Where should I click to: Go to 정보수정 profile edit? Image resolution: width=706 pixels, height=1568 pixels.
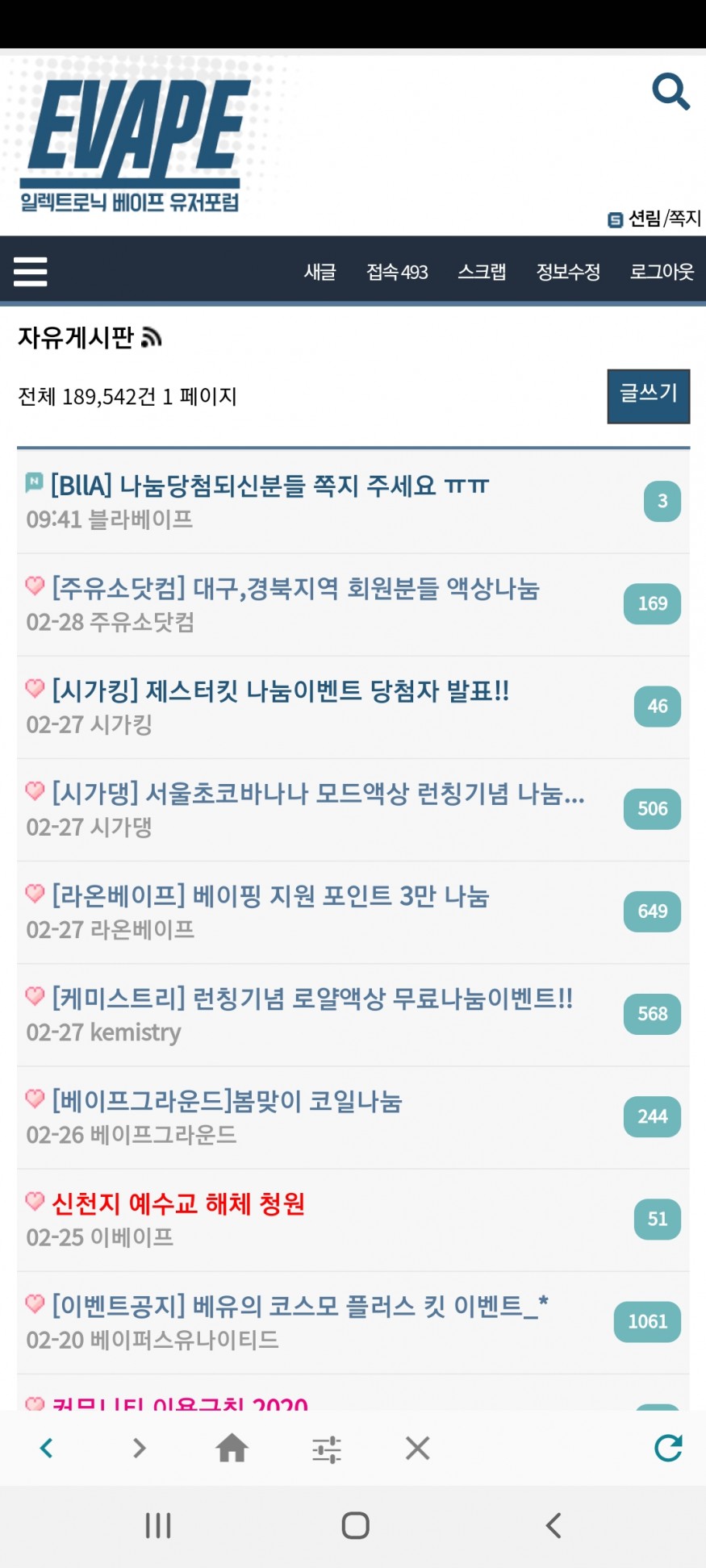pos(568,272)
